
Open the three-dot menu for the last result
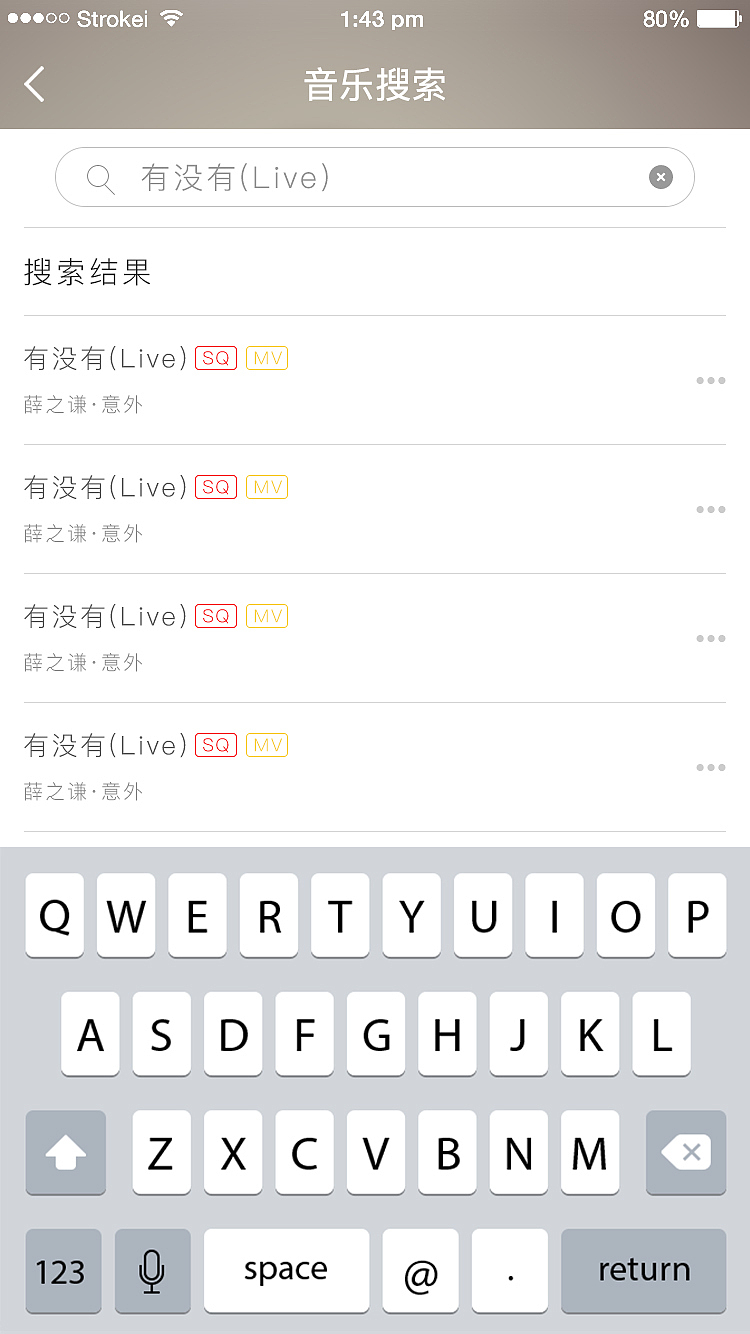pos(711,767)
